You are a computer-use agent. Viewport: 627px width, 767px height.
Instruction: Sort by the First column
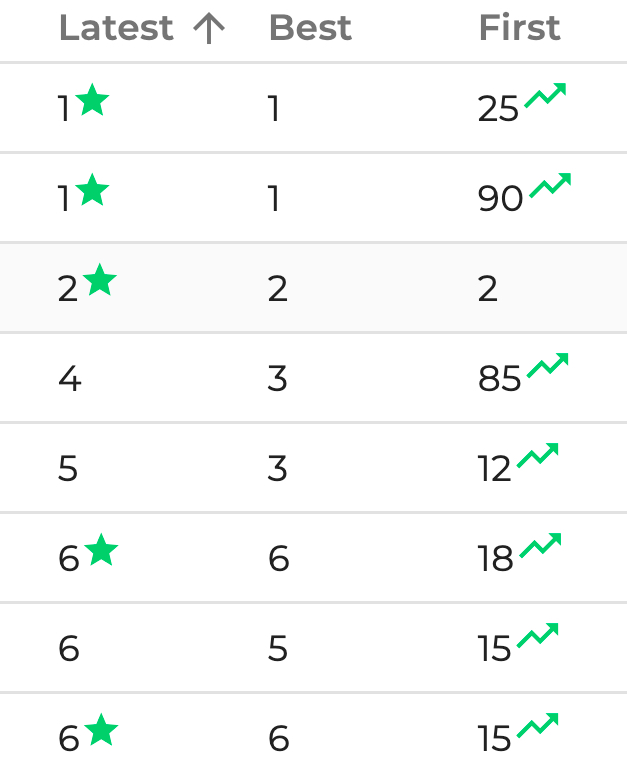(x=519, y=28)
